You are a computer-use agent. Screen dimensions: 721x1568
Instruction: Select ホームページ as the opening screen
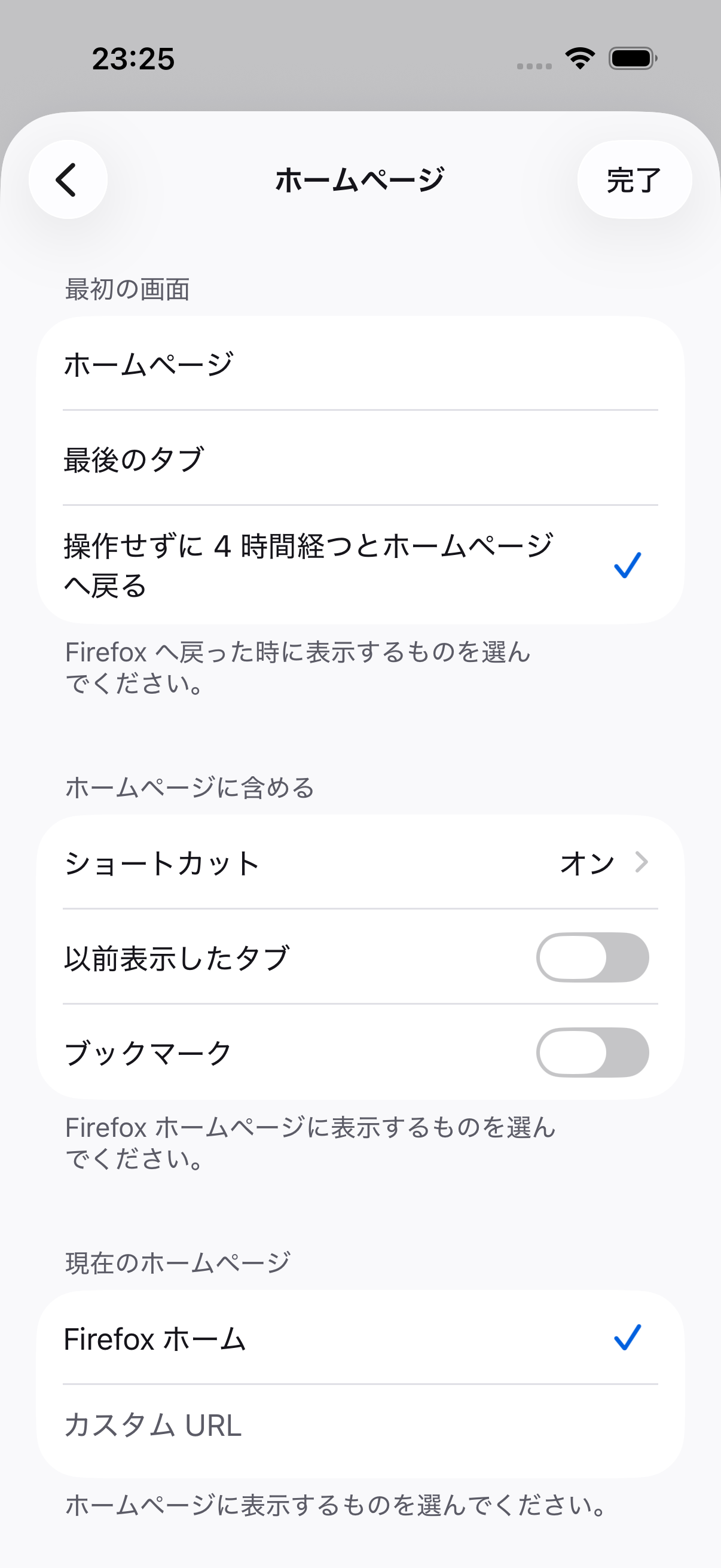coord(360,364)
